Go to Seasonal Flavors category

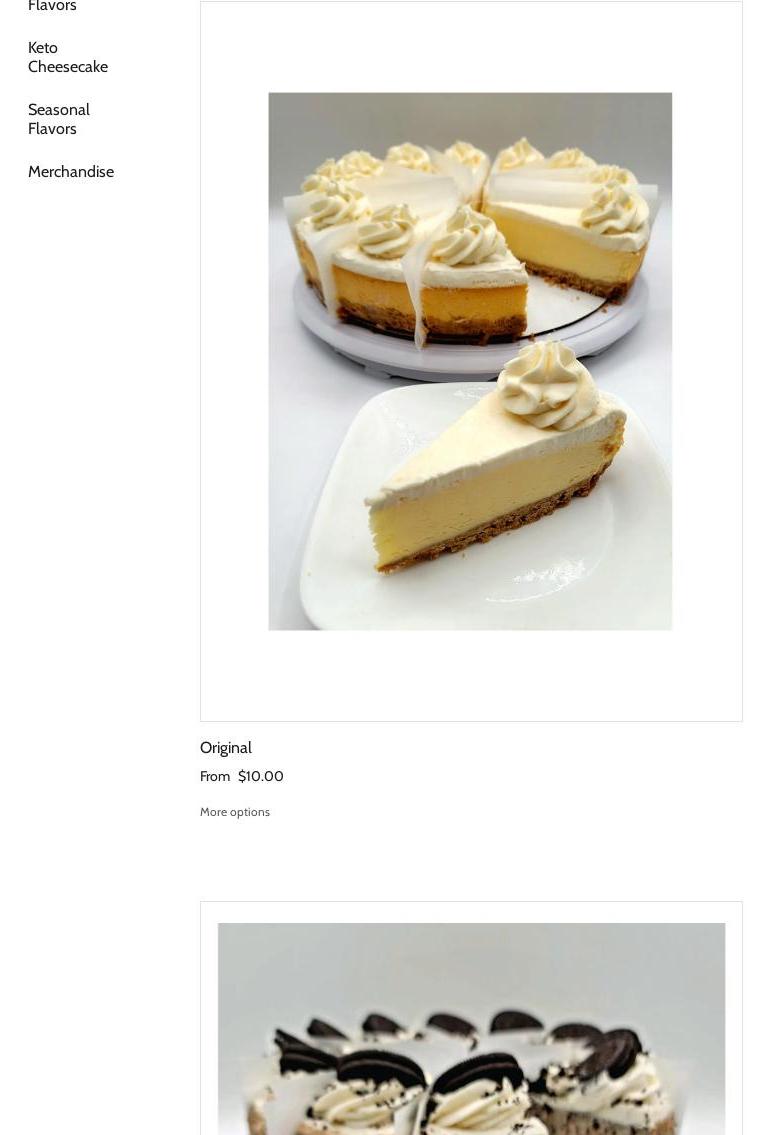coord(58,119)
